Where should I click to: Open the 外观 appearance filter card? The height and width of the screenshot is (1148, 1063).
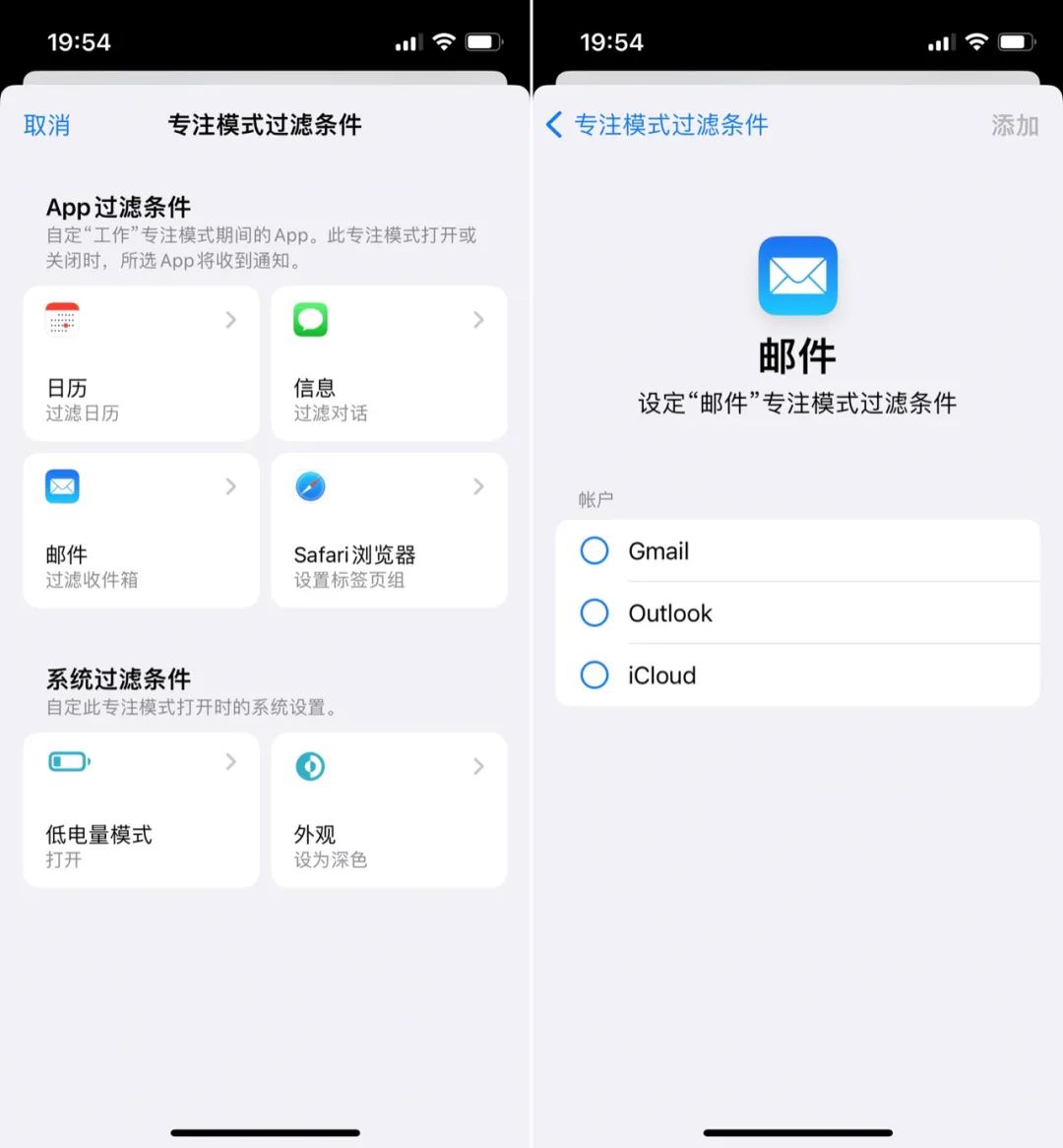click(389, 809)
